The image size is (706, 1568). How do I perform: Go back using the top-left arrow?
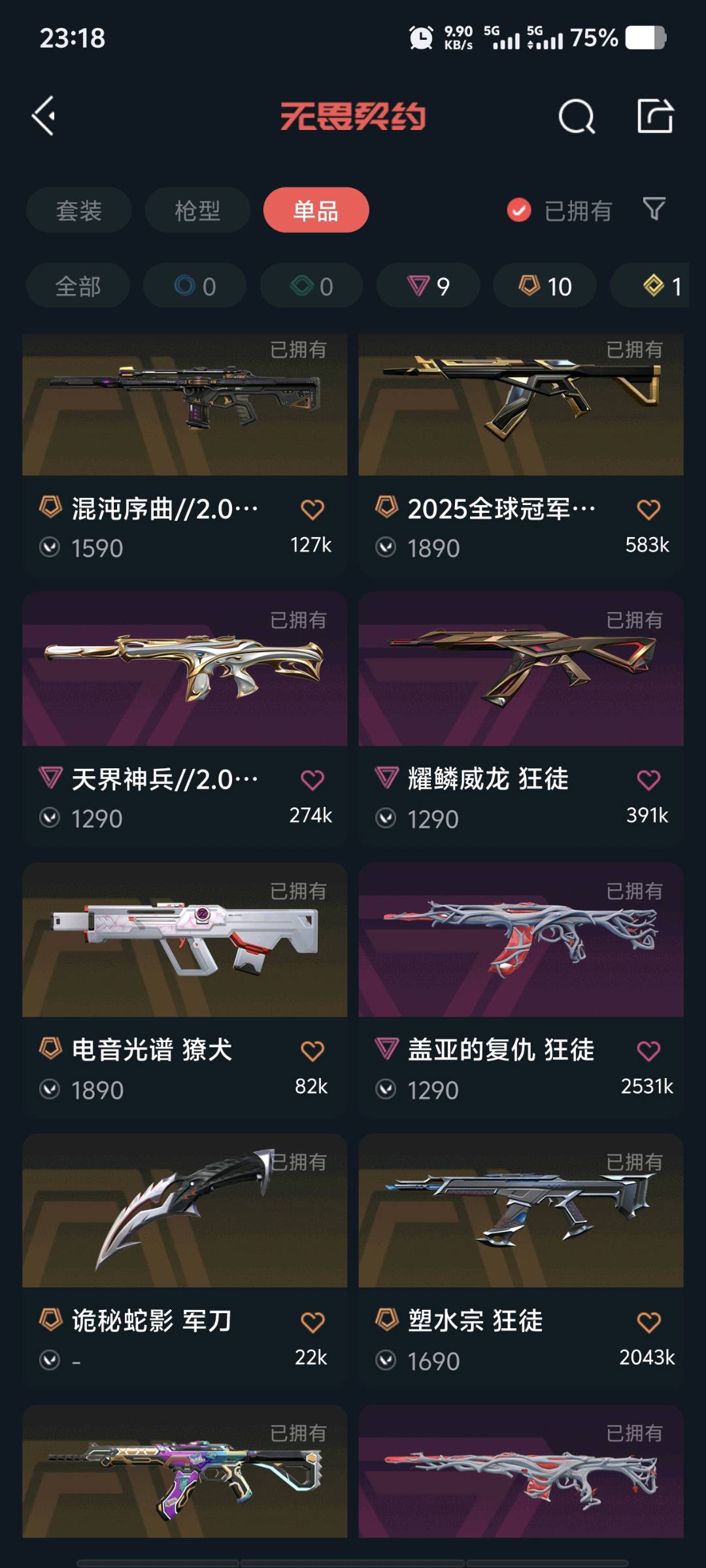point(44,116)
